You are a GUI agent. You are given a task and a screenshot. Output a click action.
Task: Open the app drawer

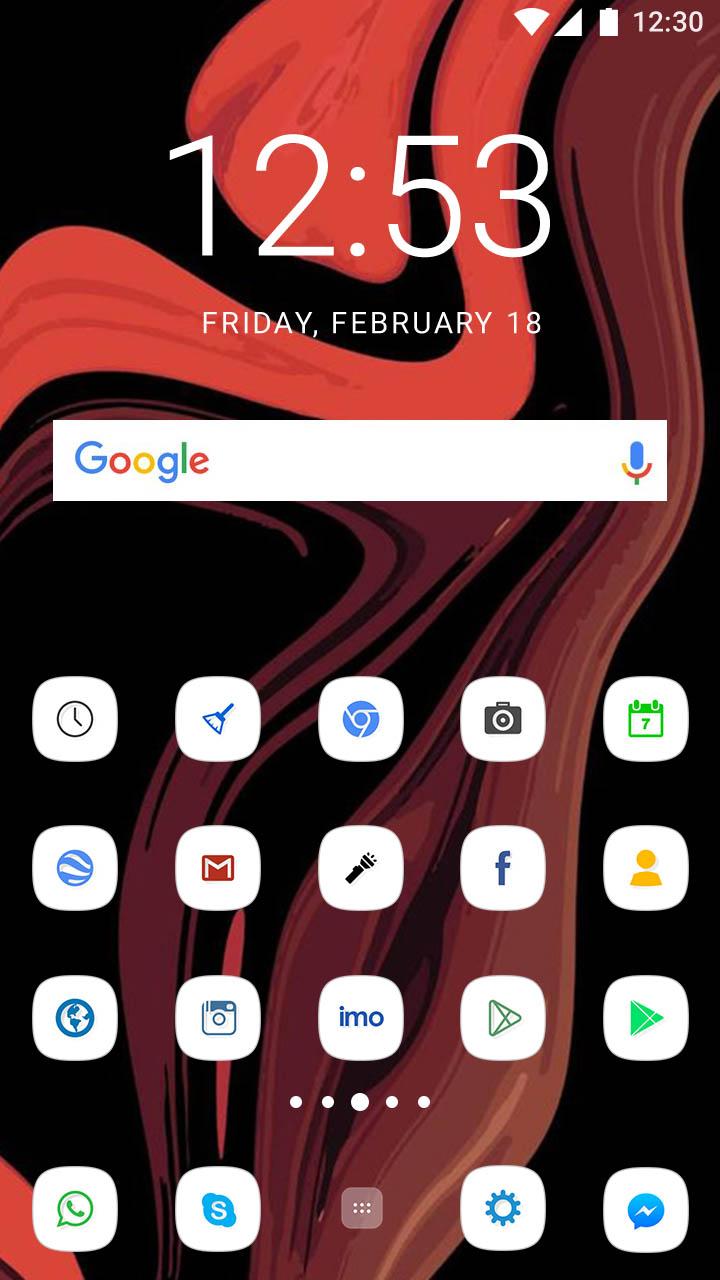362,1209
